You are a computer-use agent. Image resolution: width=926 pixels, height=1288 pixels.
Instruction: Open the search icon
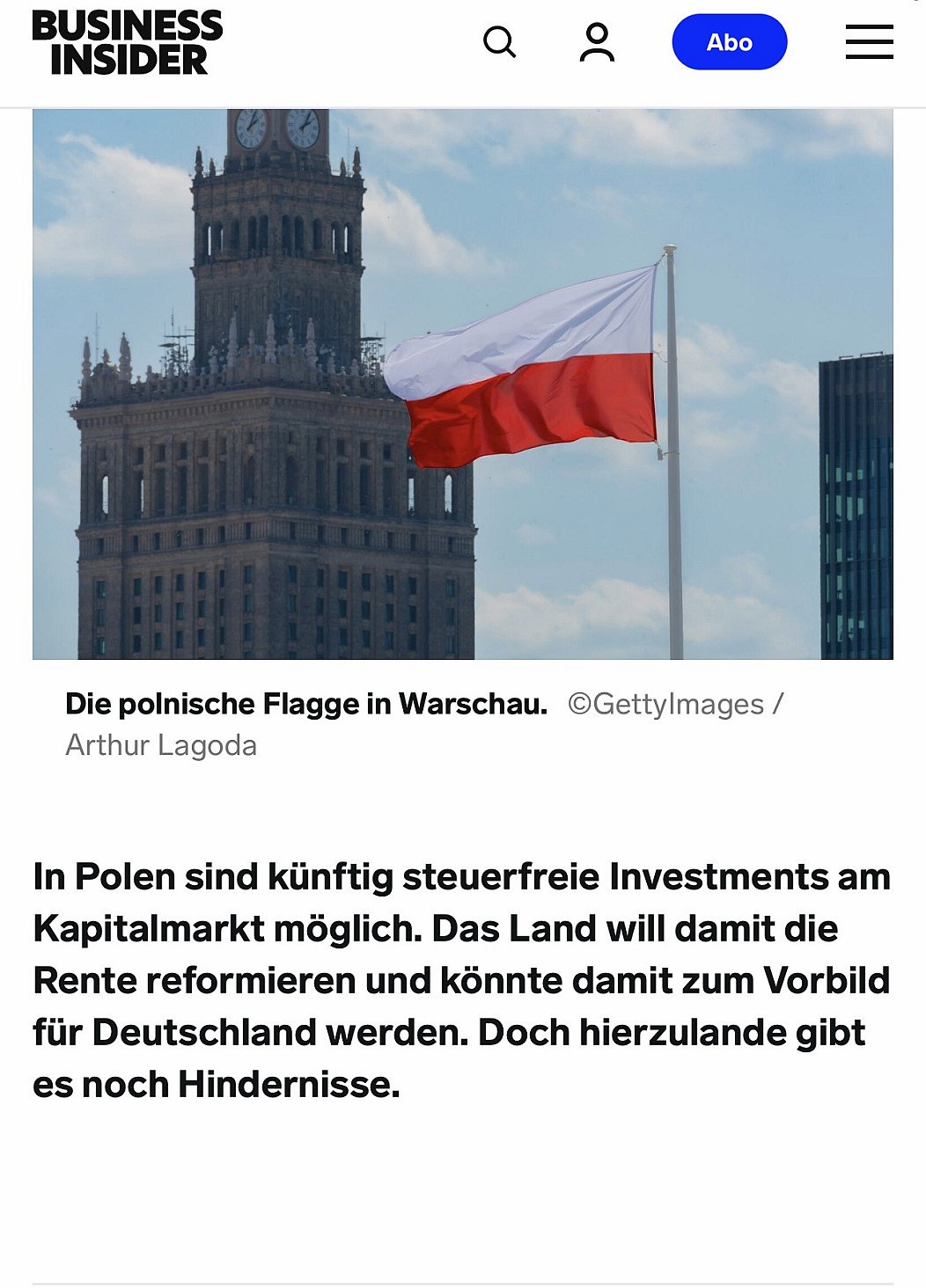[x=499, y=41]
